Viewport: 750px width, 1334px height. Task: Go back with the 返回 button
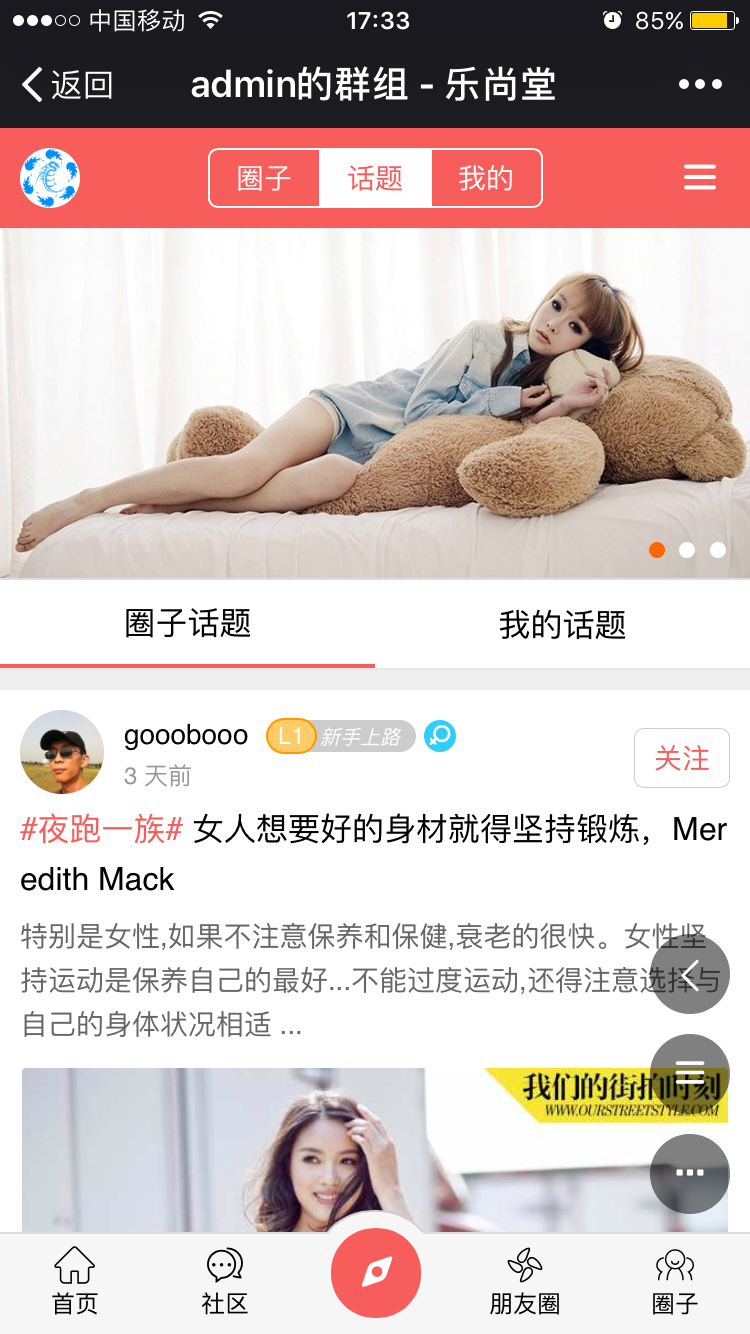coord(68,86)
